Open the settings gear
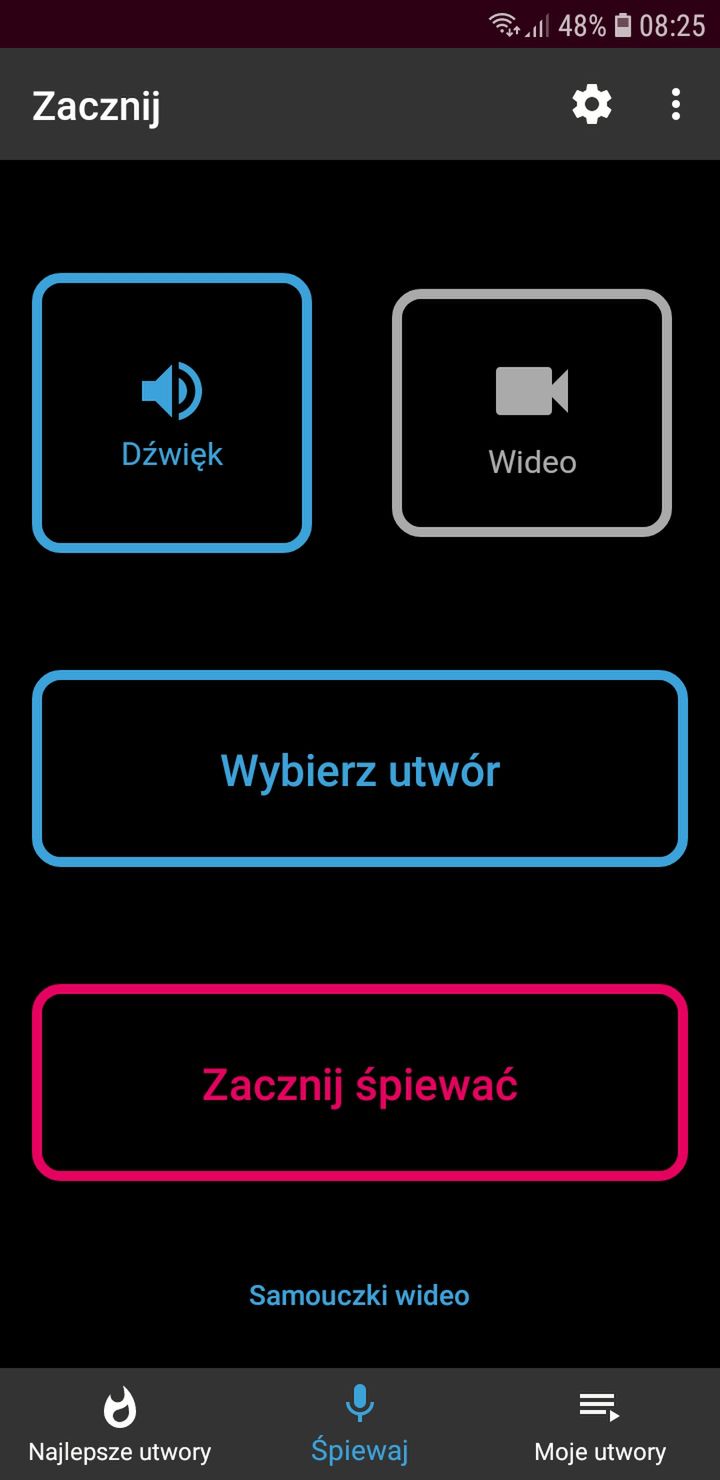Image resolution: width=720 pixels, height=1480 pixels. 592,104
